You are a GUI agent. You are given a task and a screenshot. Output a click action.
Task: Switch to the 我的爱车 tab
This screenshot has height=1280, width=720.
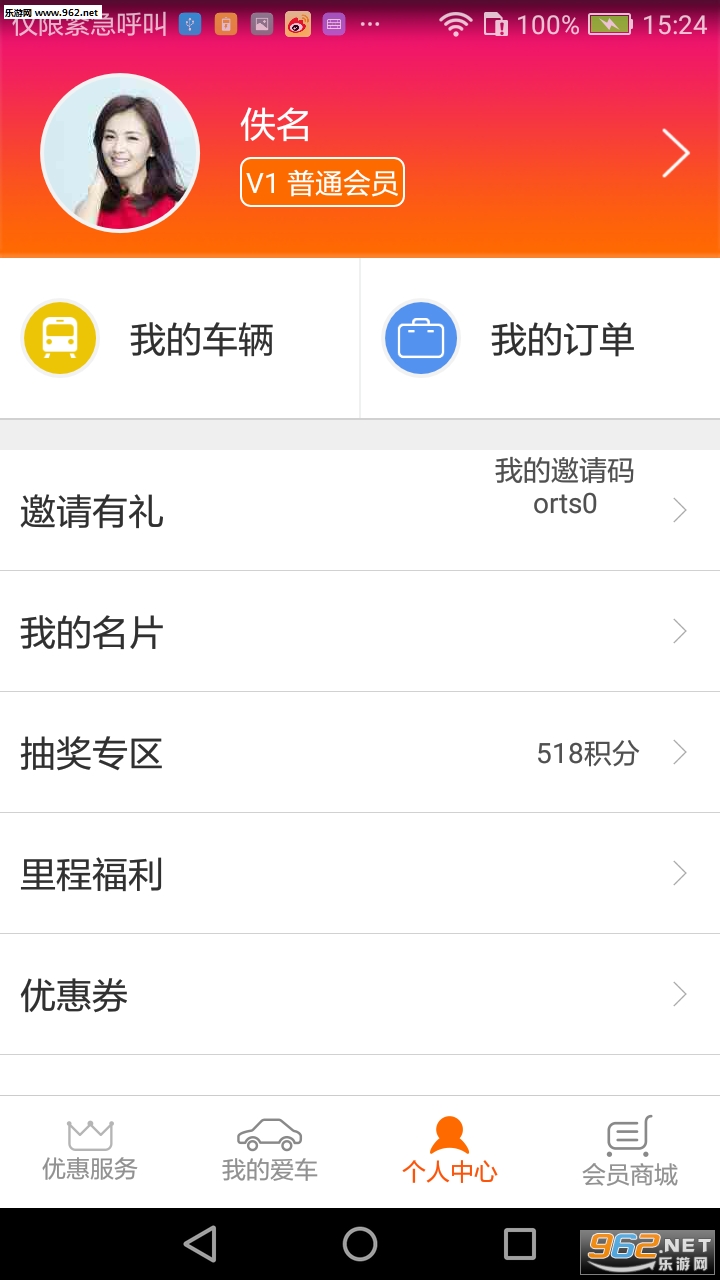270,1151
